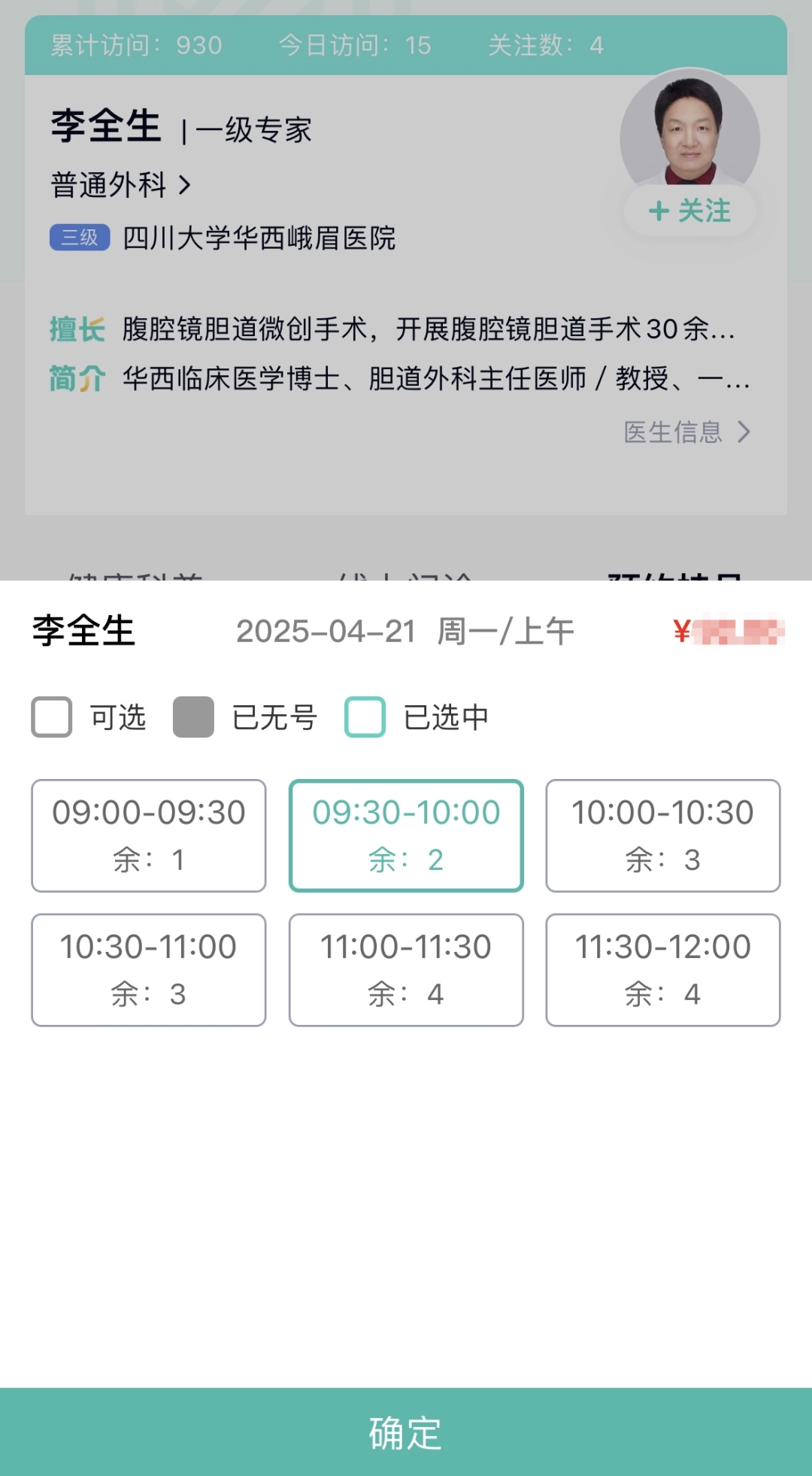Select the 09:00-09:30 time slot
812x1476 pixels.
point(149,835)
